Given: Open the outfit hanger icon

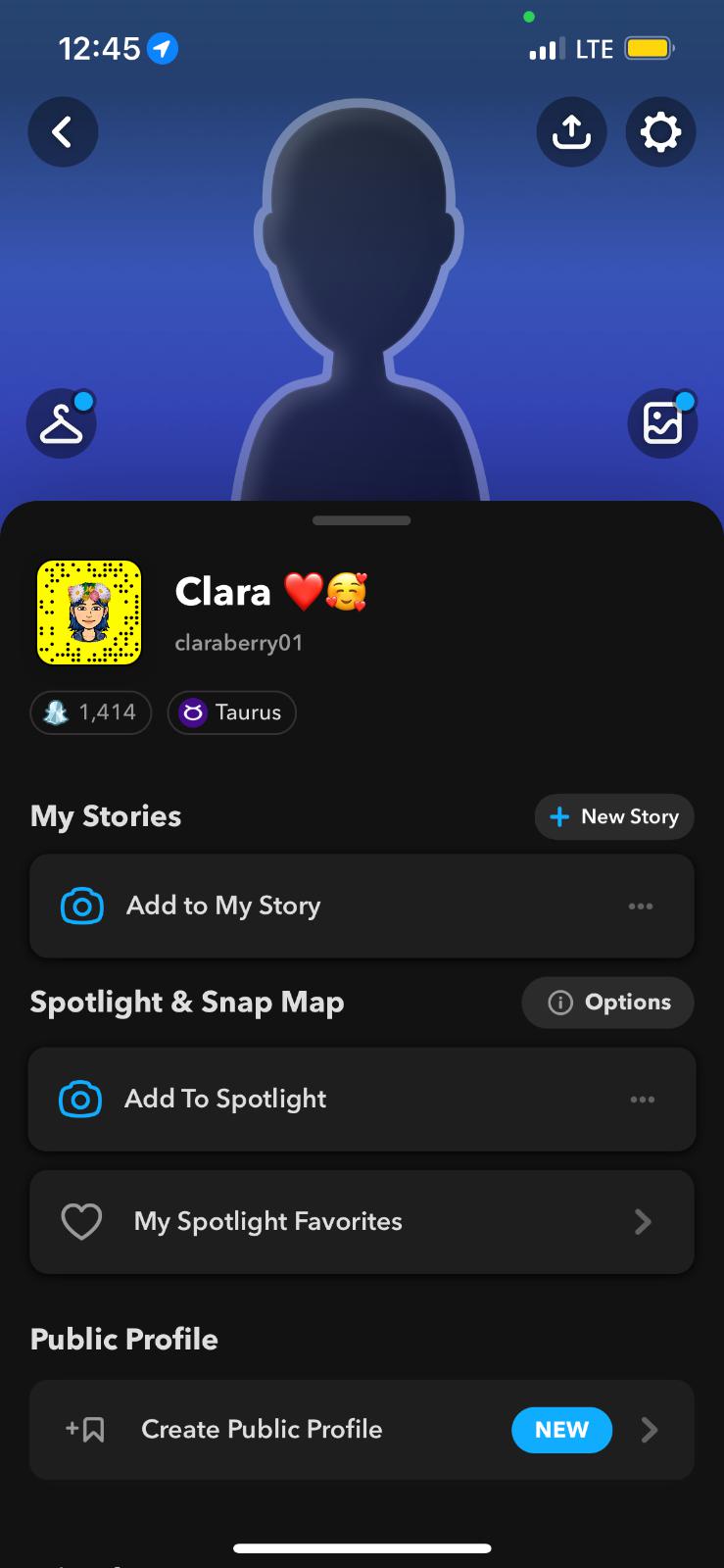Looking at the screenshot, I should [61, 423].
